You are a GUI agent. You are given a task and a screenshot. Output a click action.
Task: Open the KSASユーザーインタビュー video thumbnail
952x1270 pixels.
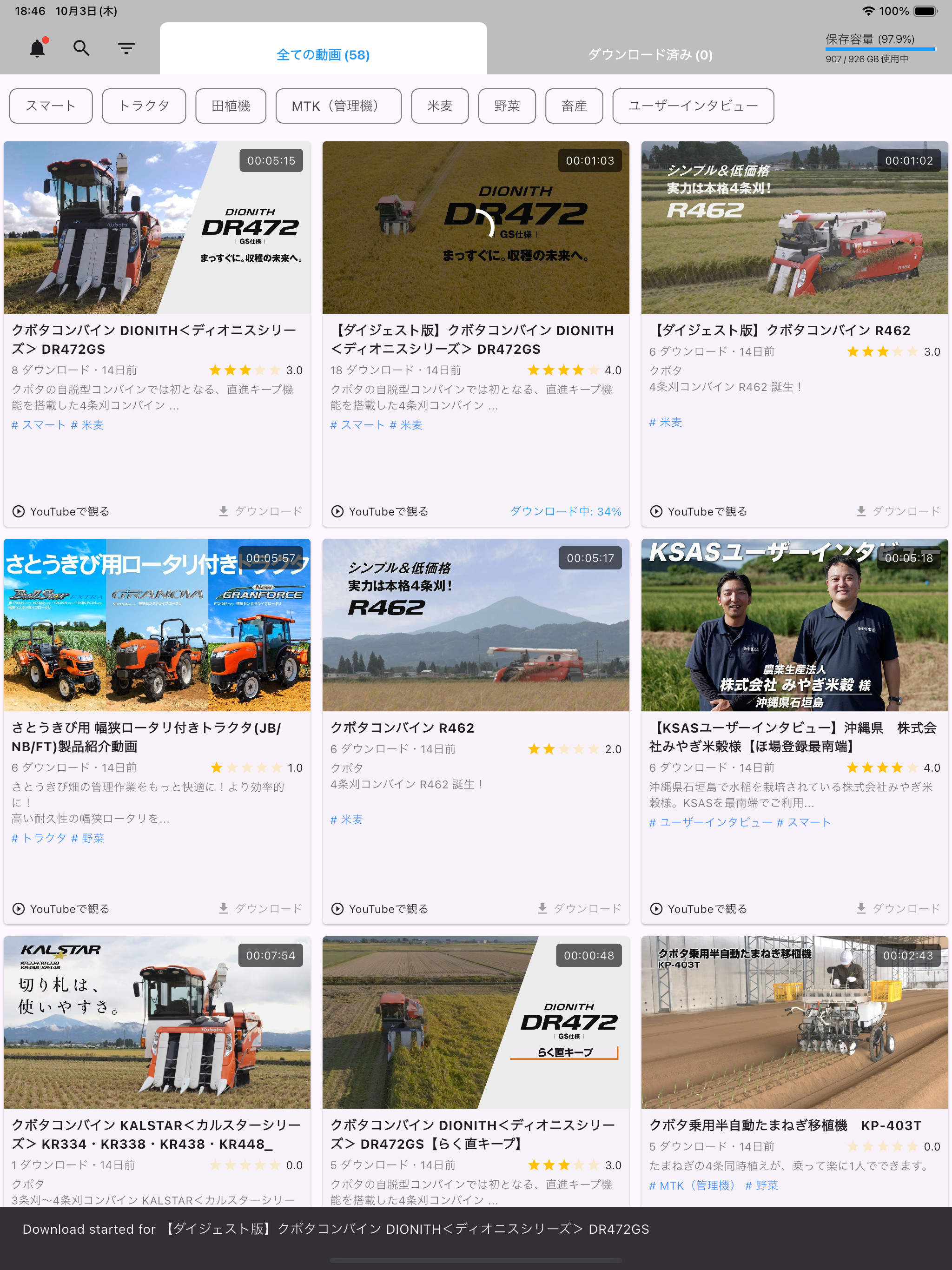tap(794, 625)
